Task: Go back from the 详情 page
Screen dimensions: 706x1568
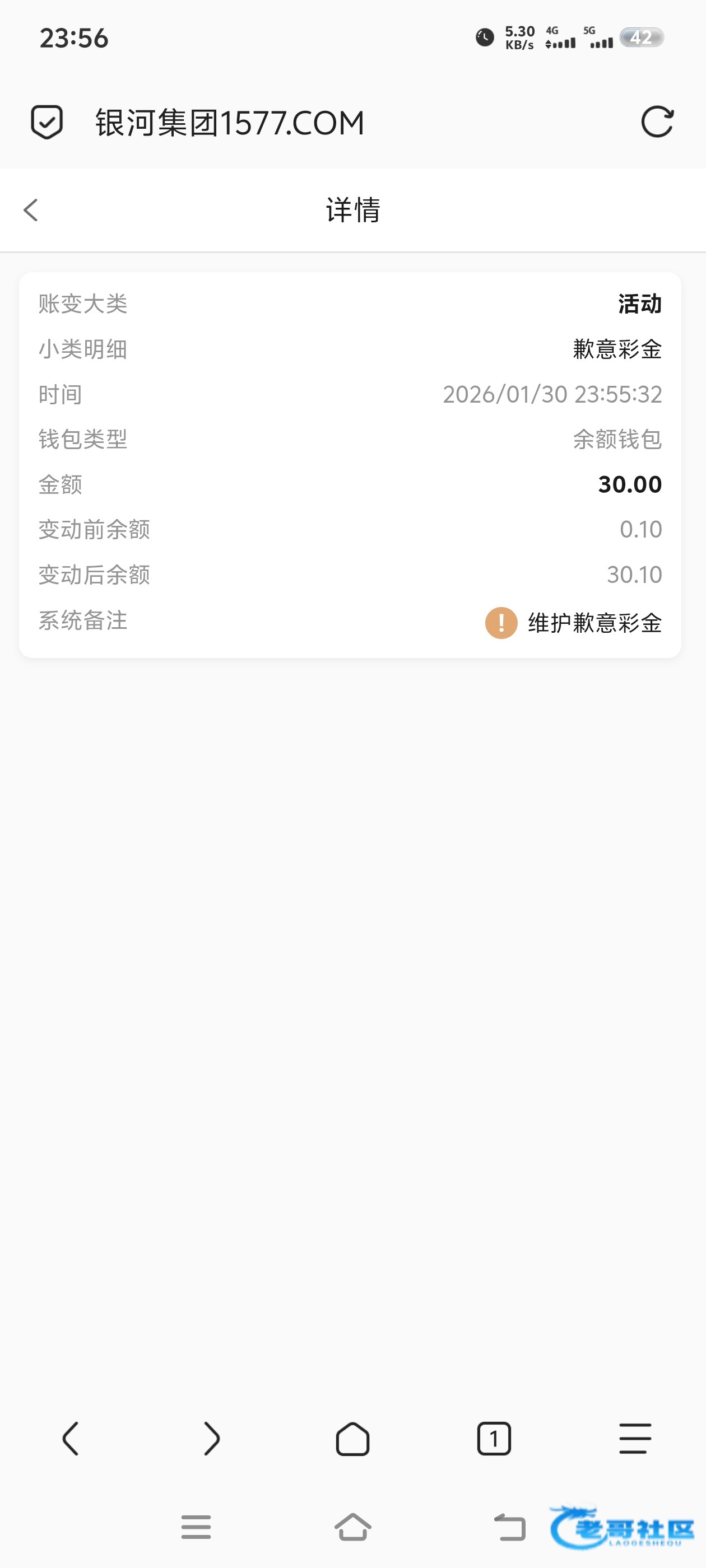Action: [31, 210]
